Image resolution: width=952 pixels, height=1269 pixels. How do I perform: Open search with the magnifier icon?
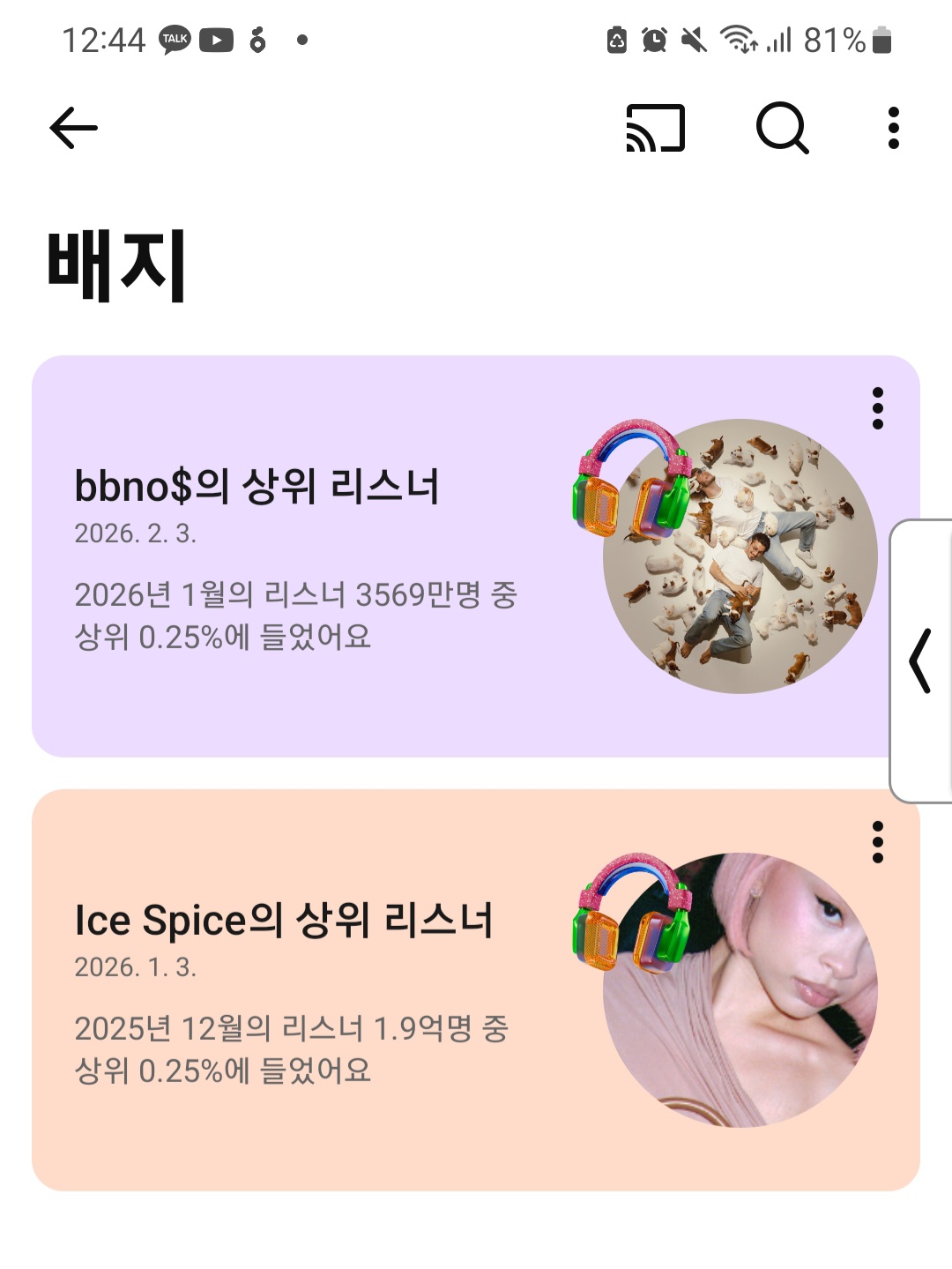click(x=782, y=128)
